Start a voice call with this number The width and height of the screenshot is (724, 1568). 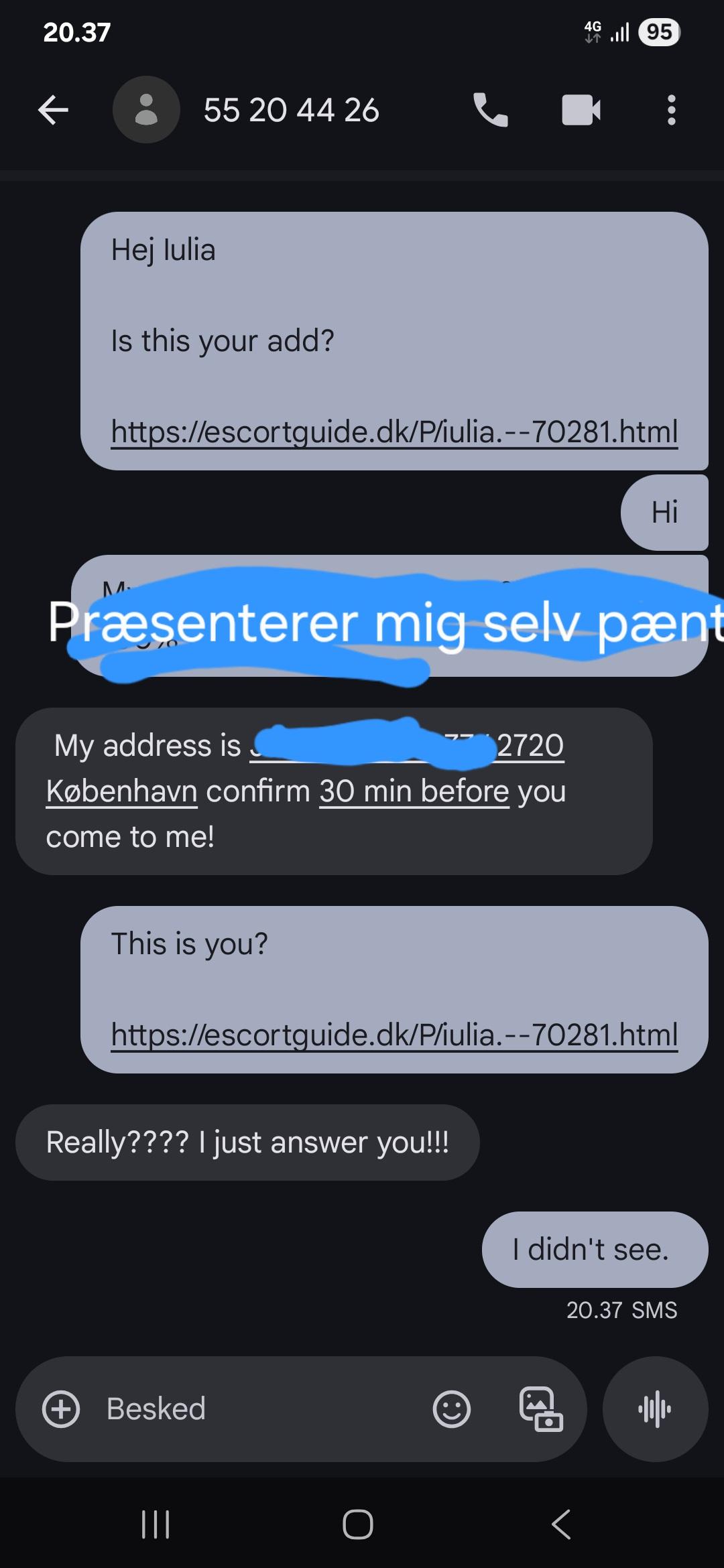[x=491, y=110]
